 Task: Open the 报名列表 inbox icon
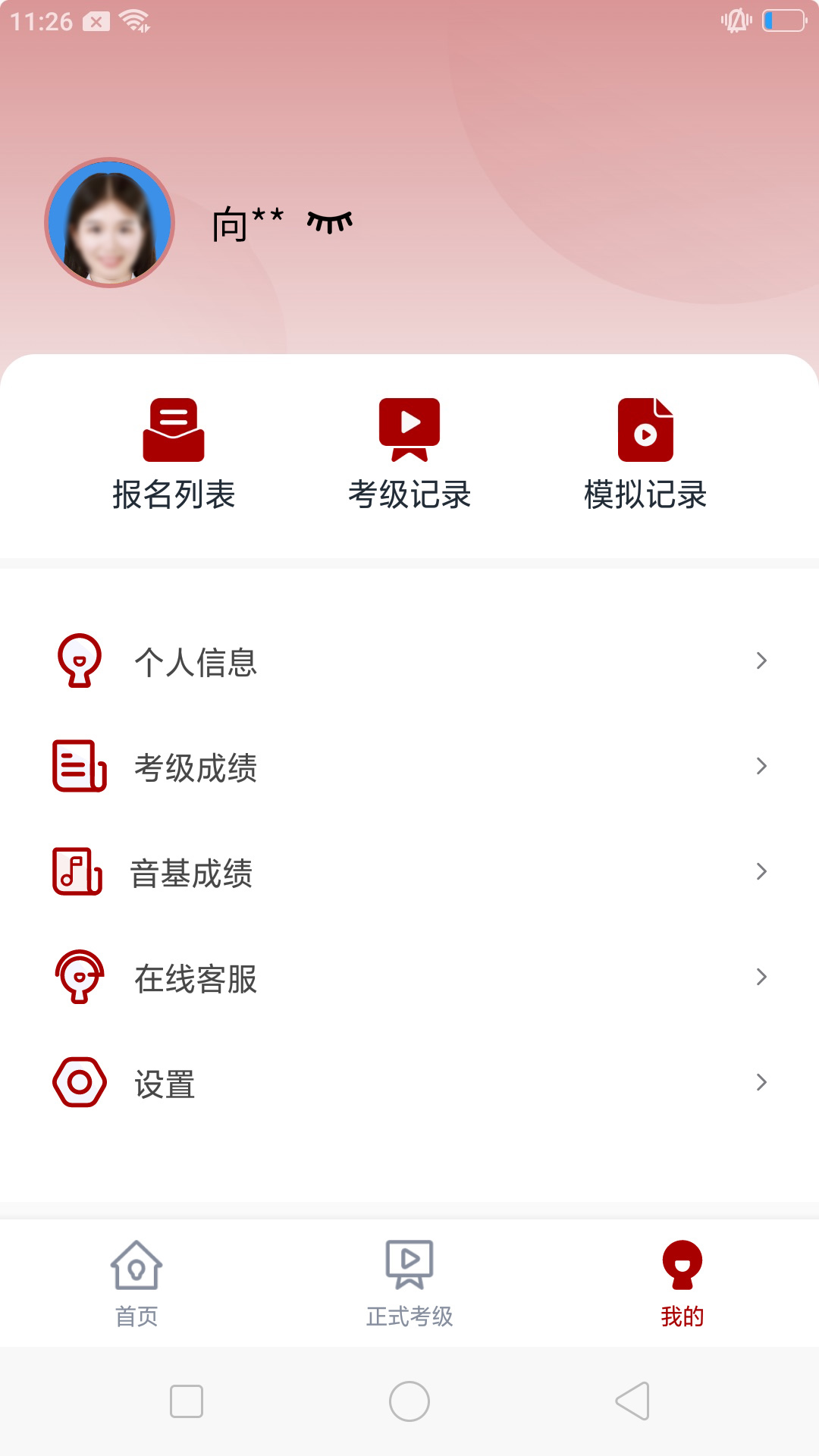(x=174, y=429)
